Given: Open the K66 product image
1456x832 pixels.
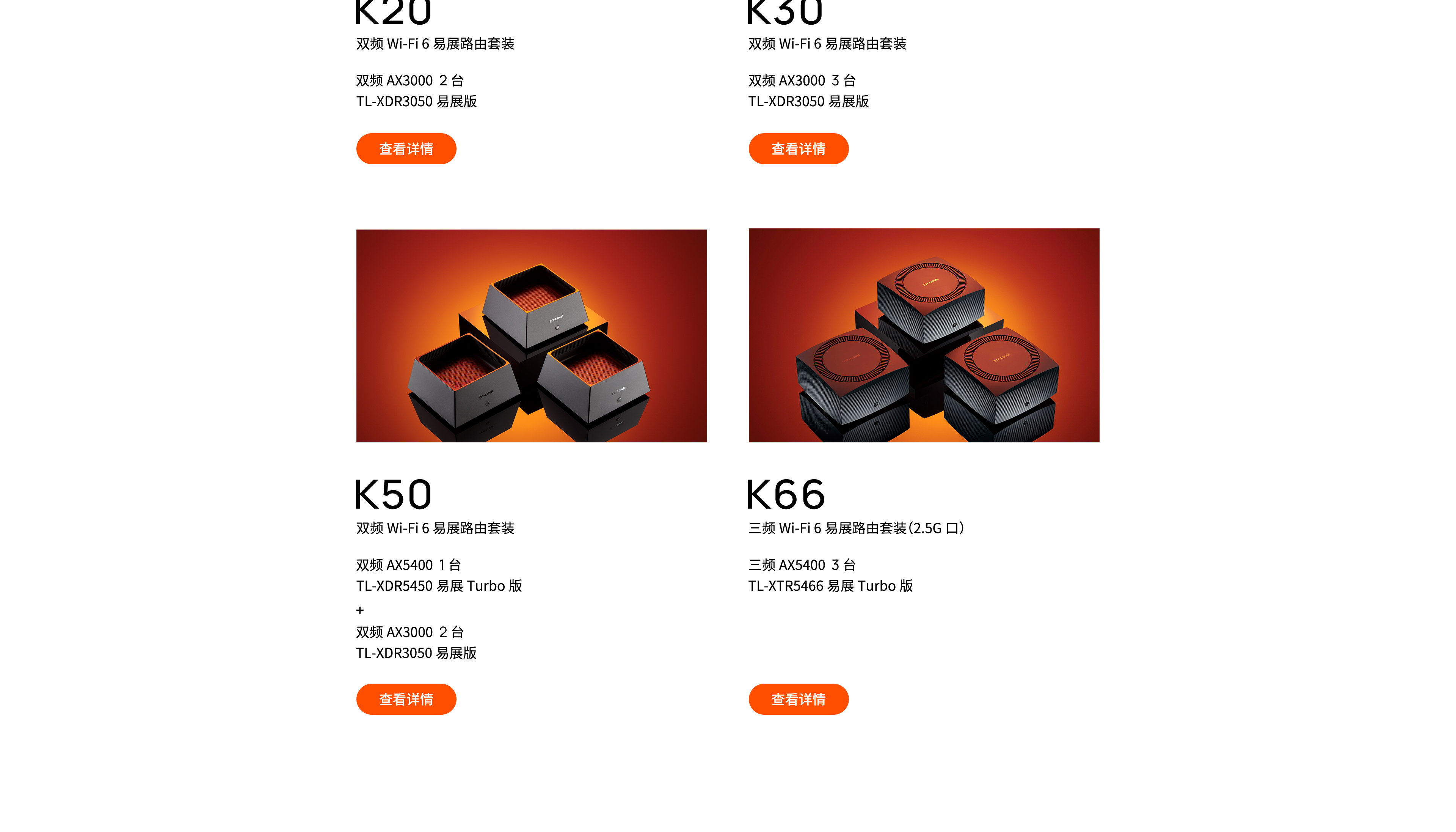Looking at the screenshot, I should (923, 335).
